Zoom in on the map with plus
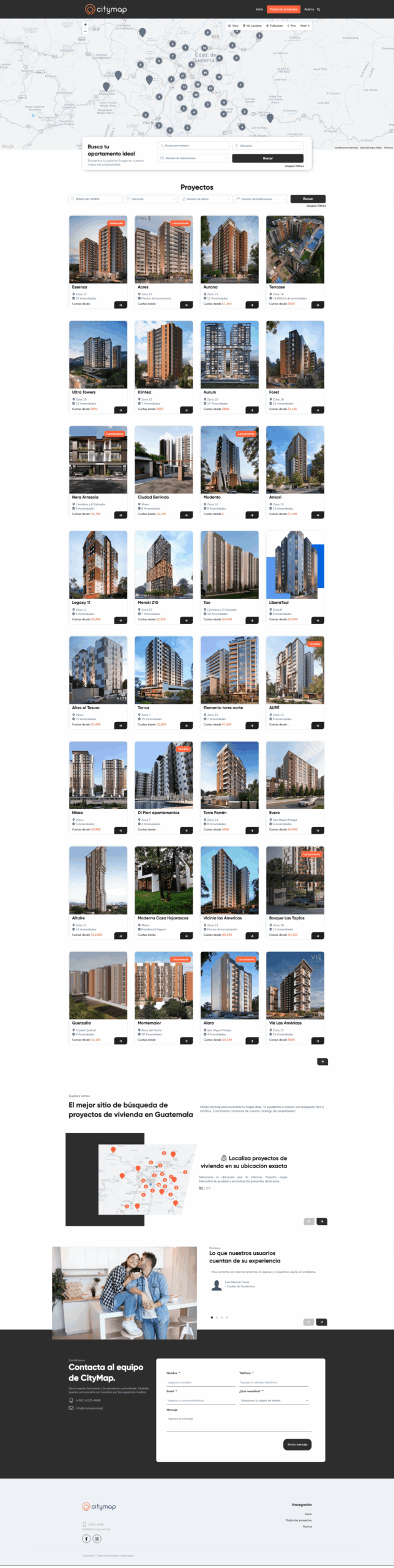 85,25
